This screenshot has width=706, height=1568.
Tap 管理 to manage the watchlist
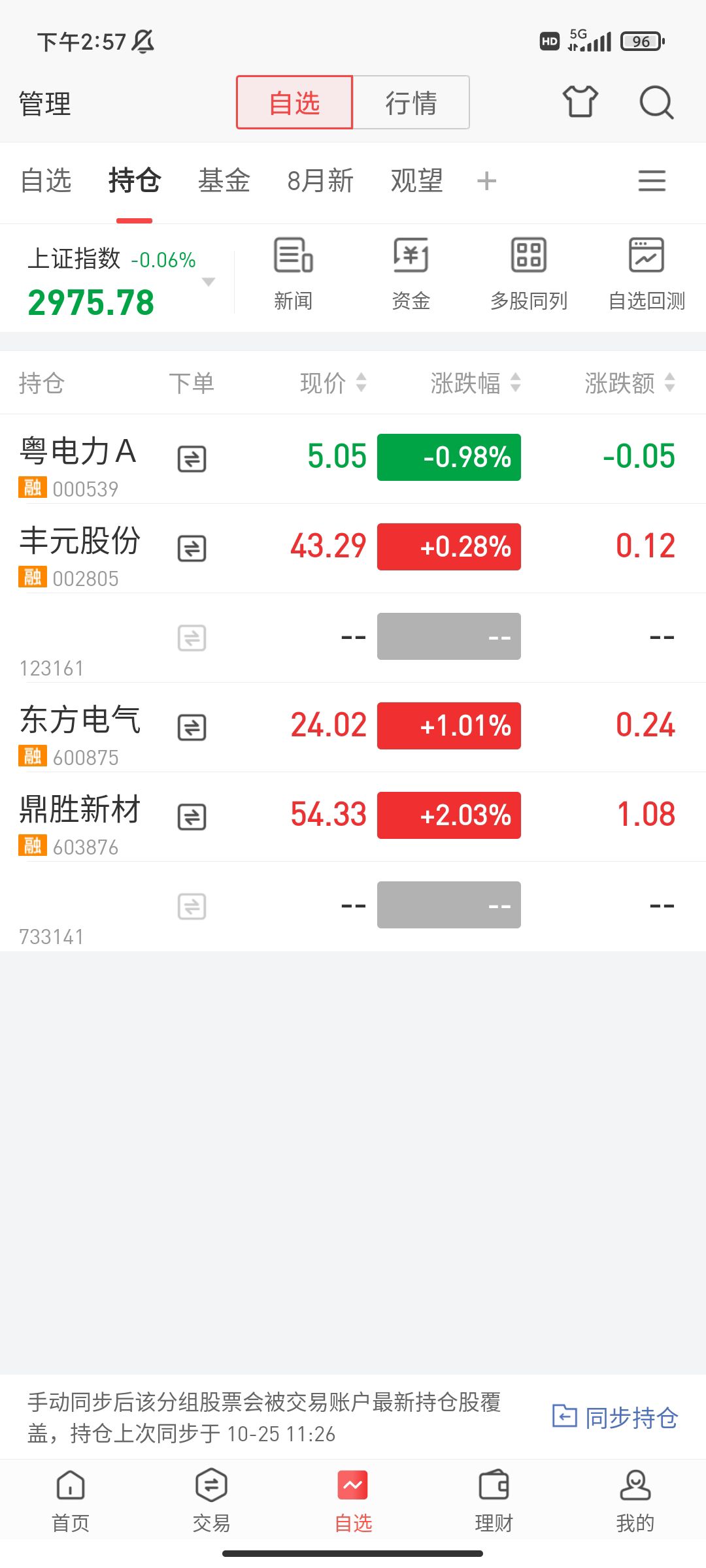[x=44, y=104]
